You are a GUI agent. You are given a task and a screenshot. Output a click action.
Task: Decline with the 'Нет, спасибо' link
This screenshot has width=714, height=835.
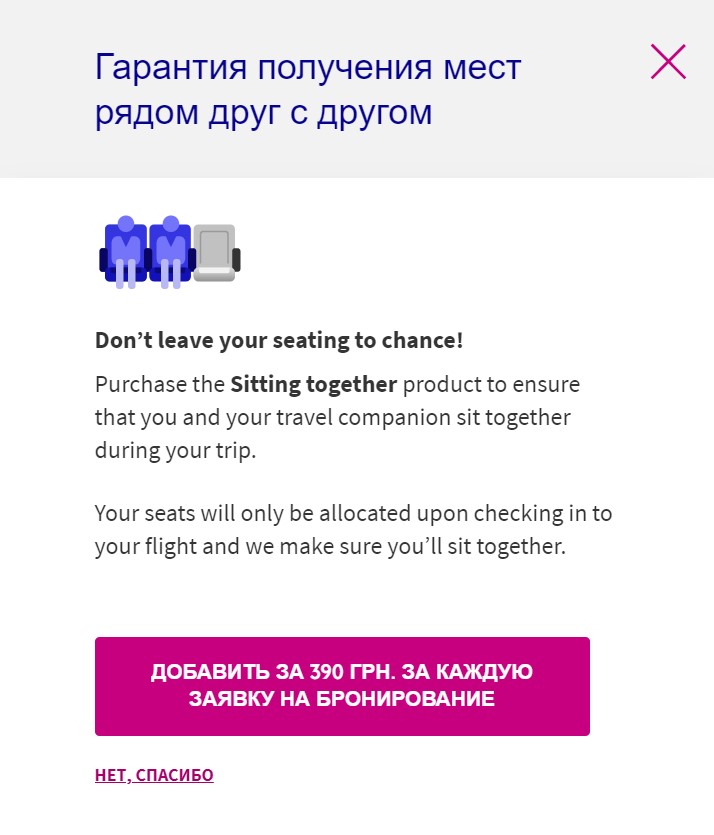(154, 775)
